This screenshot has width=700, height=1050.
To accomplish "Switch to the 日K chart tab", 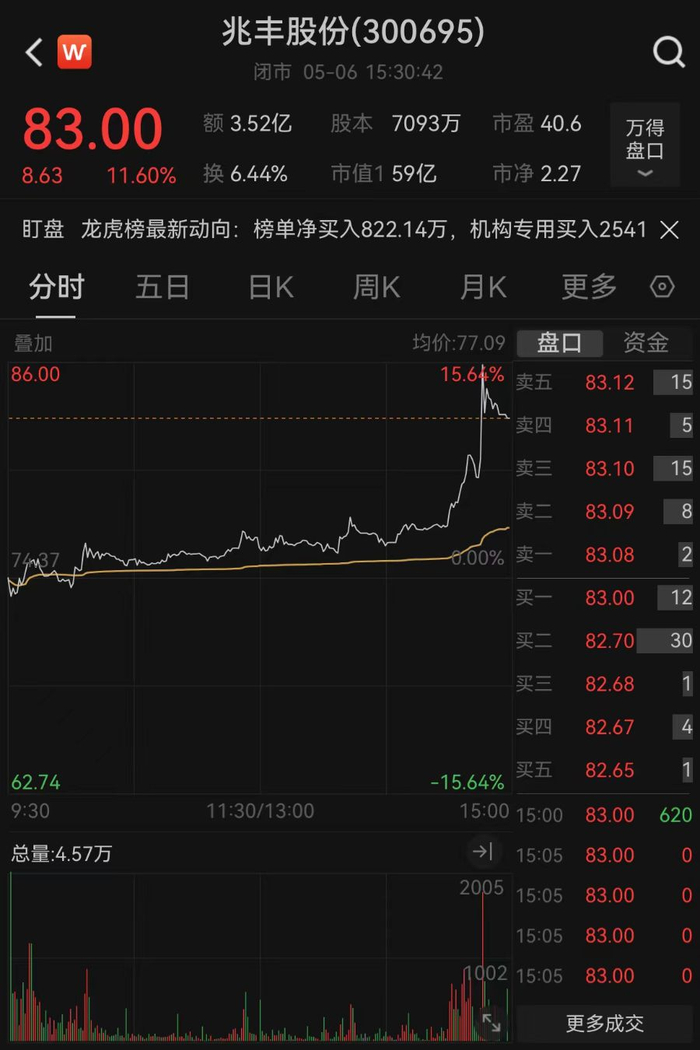I will tap(271, 287).
